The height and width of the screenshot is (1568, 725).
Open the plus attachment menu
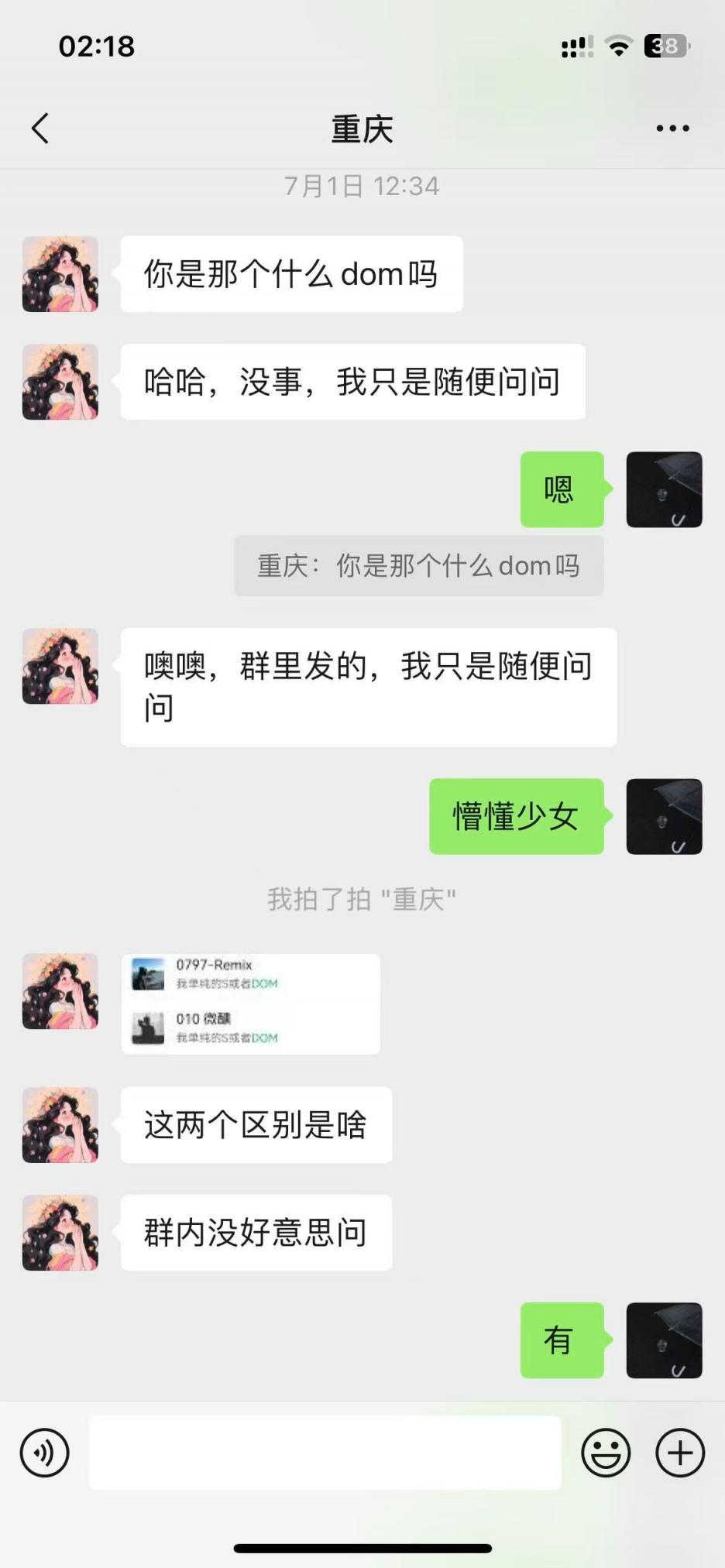(x=680, y=1453)
